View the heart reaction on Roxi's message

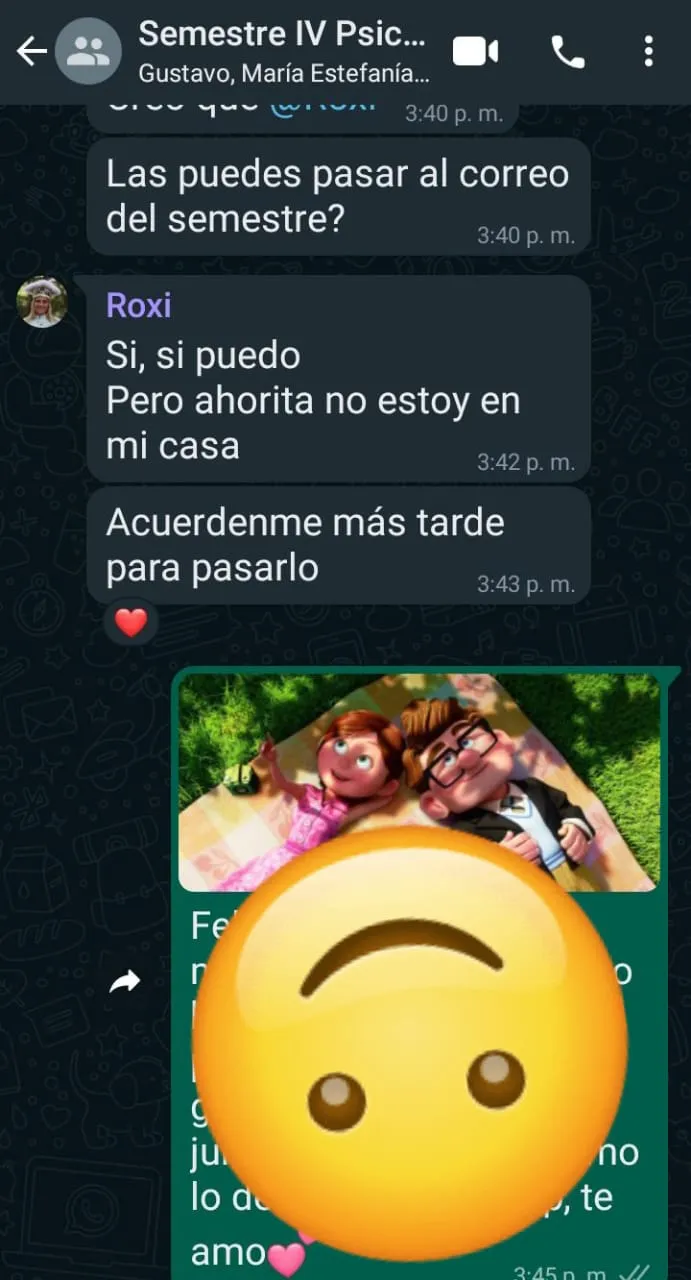coord(131,622)
